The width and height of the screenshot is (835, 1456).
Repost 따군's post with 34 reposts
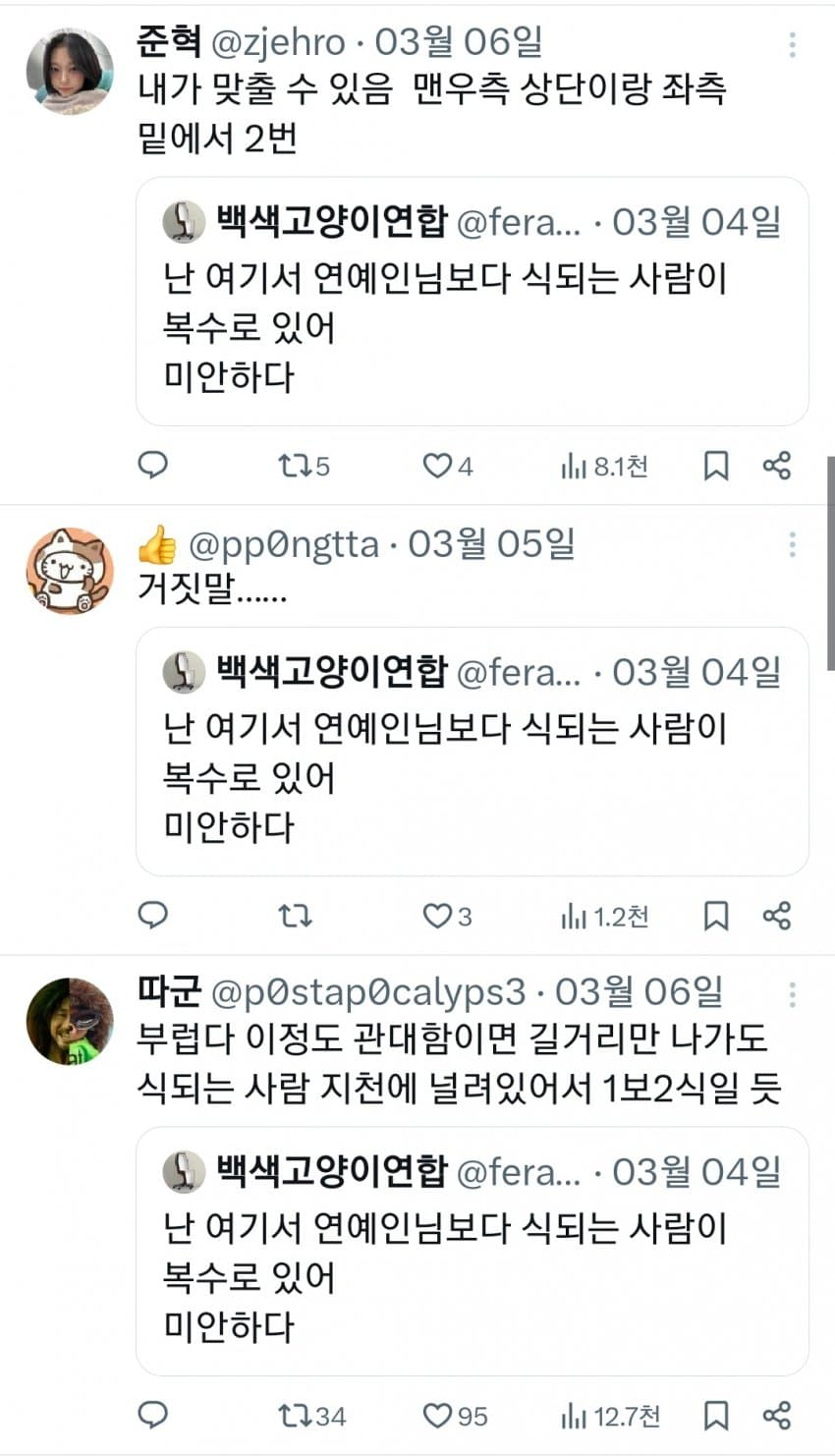pyautogui.click(x=294, y=1416)
